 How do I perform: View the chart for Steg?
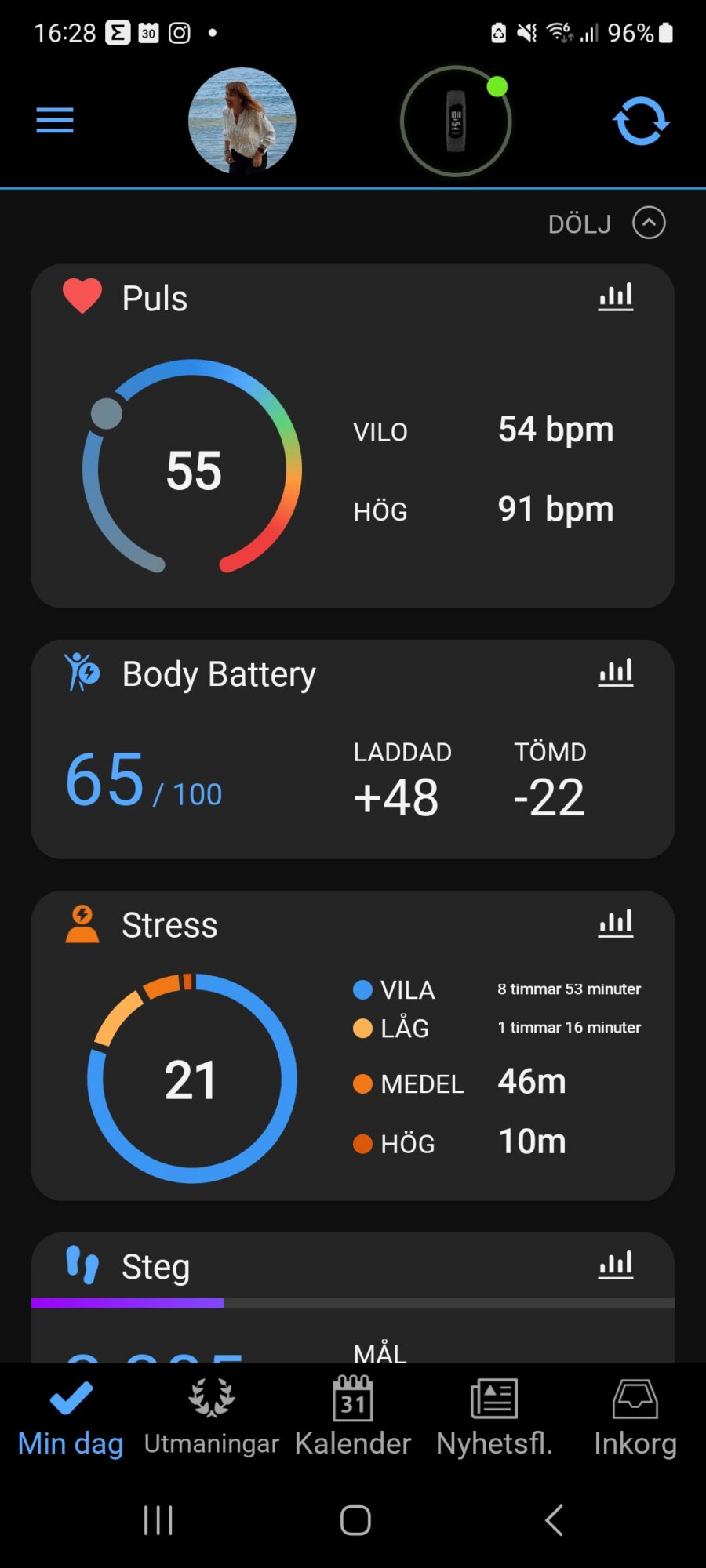coord(616,1265)
